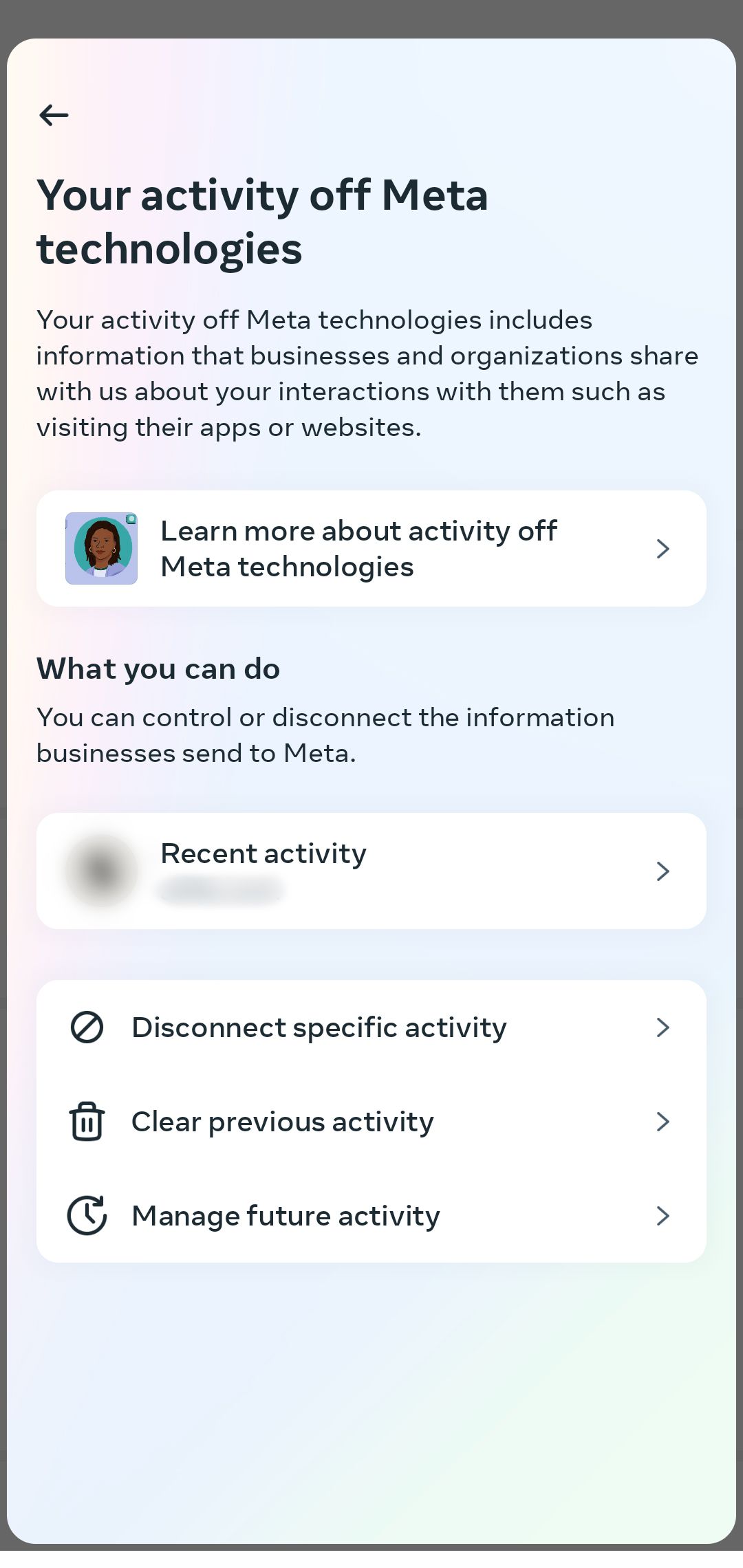Open the chevron next to Learn more
Image resolution: width=743 pixels, height=1568 pixels.
click(663, 548)
